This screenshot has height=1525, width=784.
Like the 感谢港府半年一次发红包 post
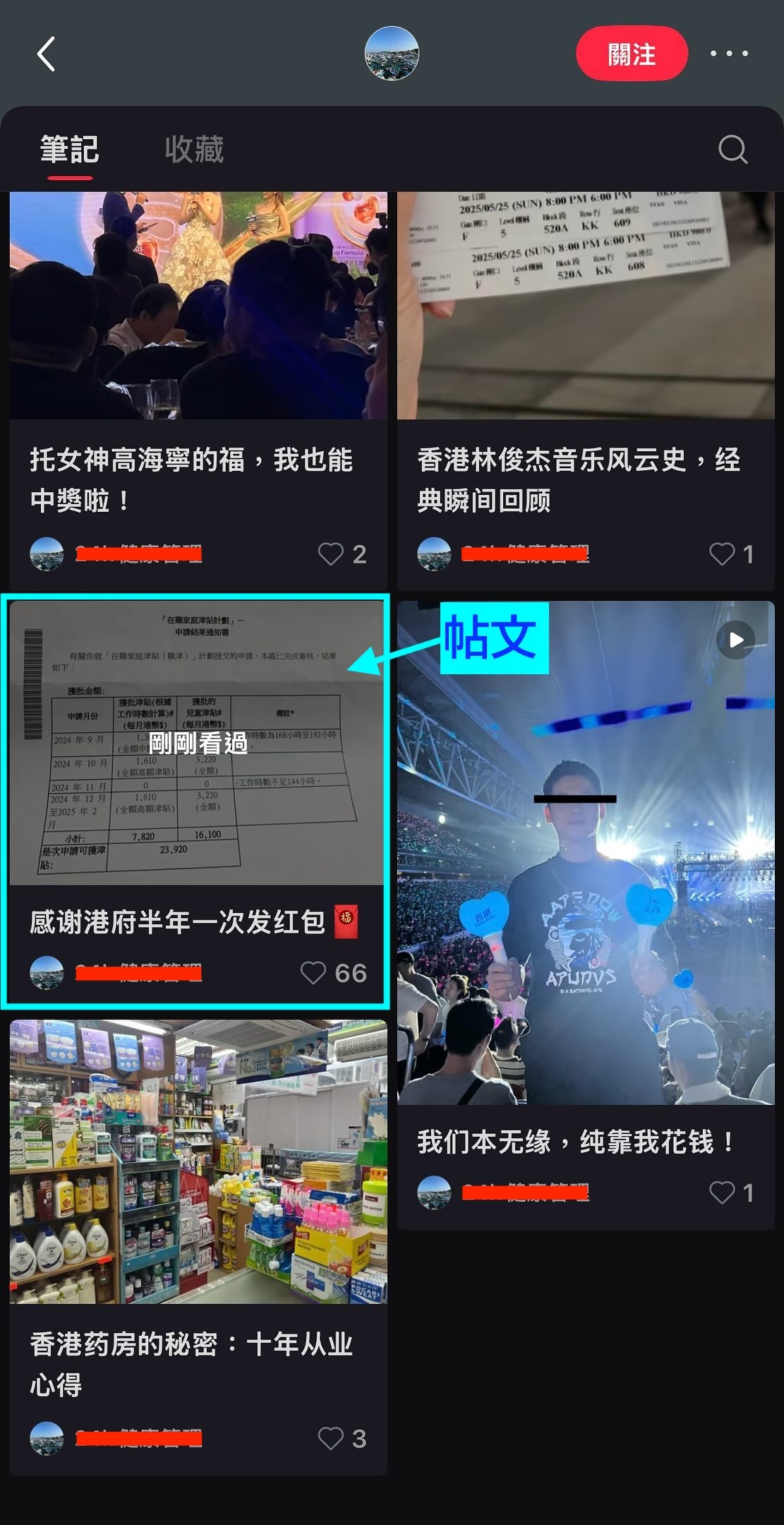(313, 973)
